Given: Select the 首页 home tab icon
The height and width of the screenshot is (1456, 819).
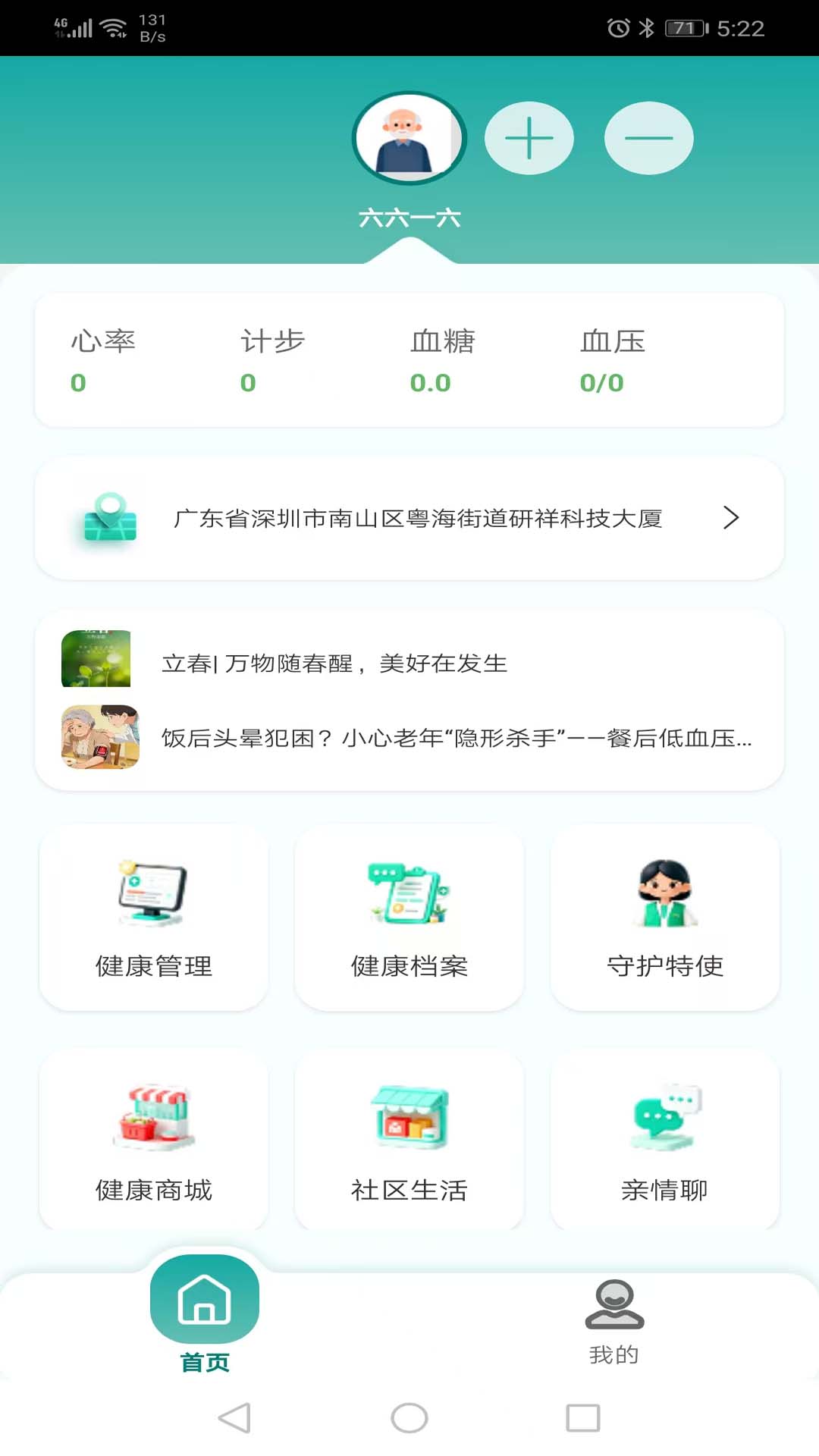Looking at the screenshot, I should [x=205, y=1300].
